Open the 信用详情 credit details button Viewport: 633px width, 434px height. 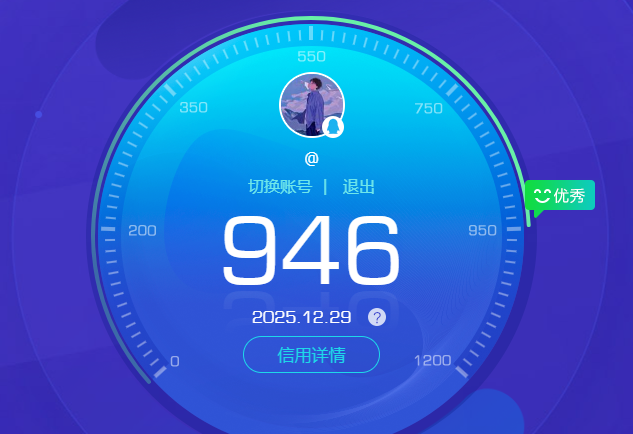[x=311, y=355]
